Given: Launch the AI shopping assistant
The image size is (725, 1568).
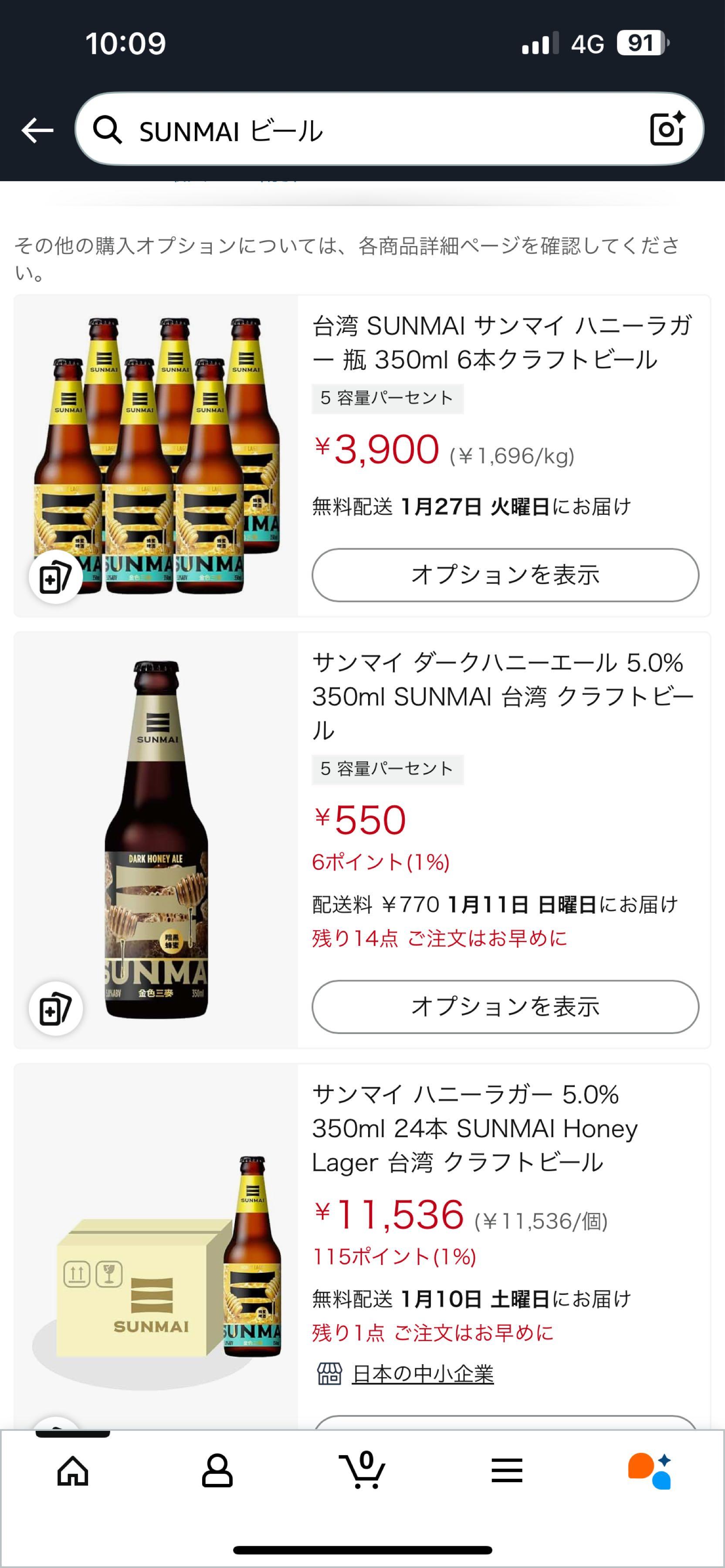Looking at the screenshot, I should [x=650, y=1472].
